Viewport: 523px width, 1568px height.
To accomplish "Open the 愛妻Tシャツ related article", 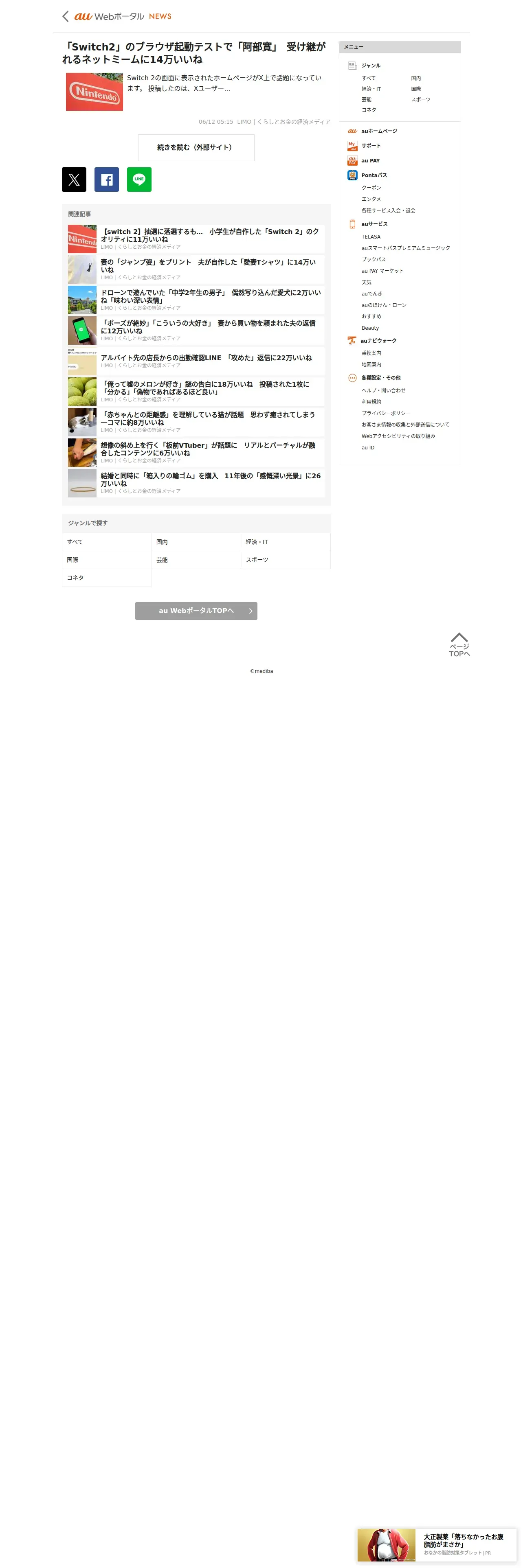I will (x=196, y=269).
